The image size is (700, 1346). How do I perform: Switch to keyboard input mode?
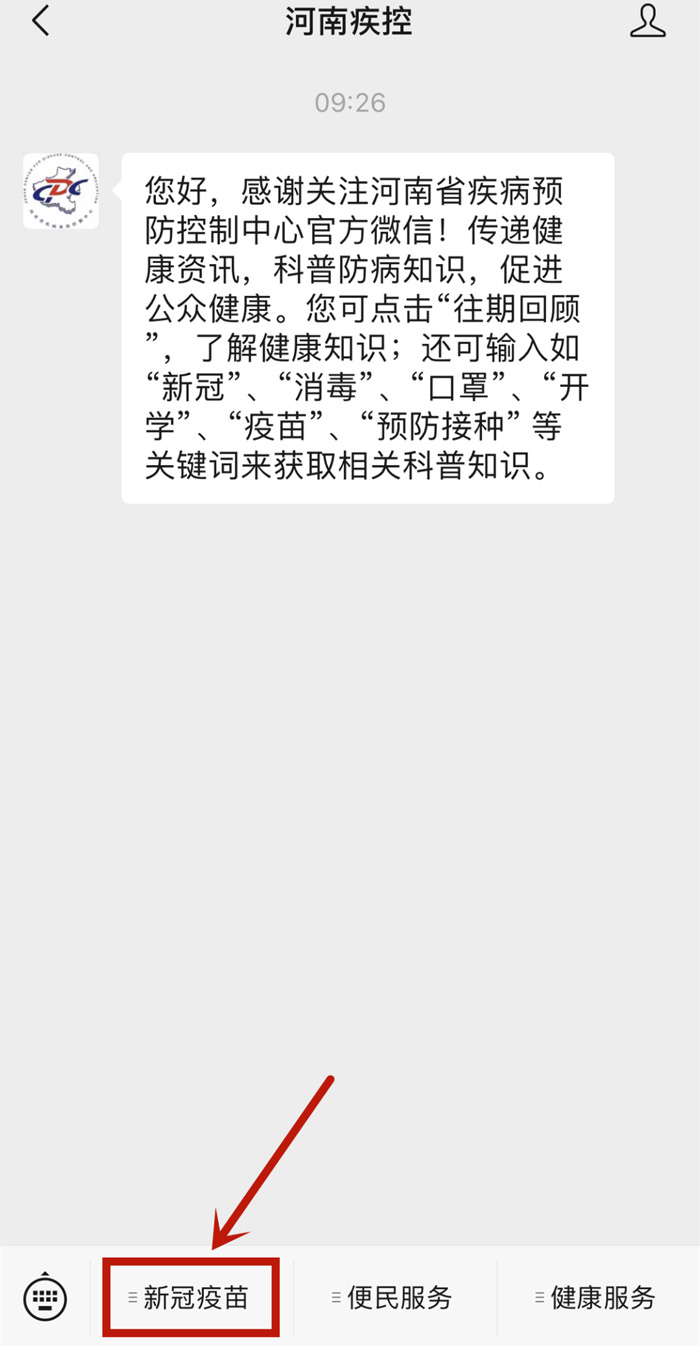pyautogui.click(x=45, y=1299)
